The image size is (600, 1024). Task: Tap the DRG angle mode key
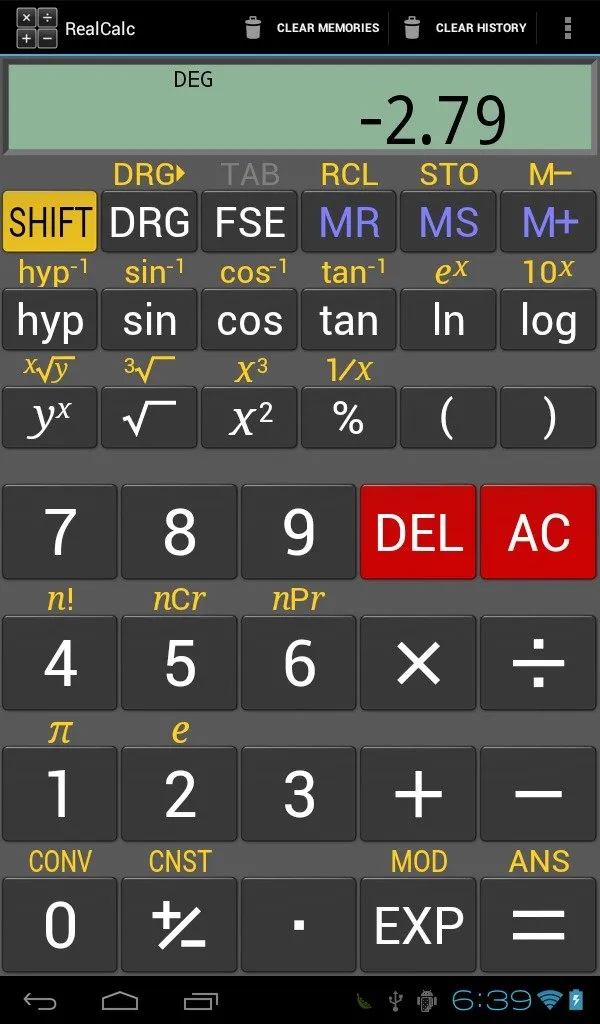tap(150, 221)
